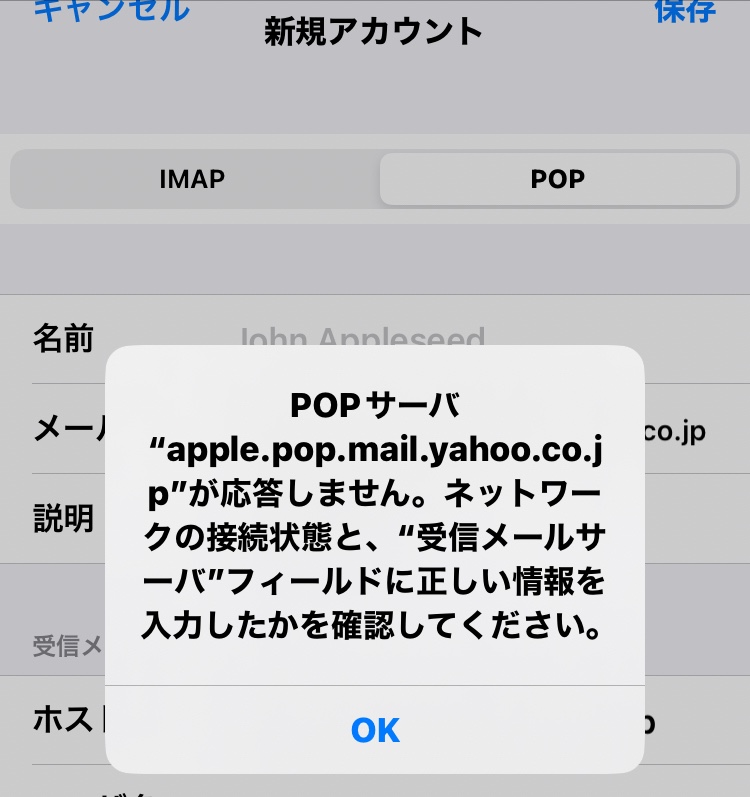The width and height of the screenshot is (750, 797).
Task: Tap 保存 to save the account
Action: tap(685, 12)
